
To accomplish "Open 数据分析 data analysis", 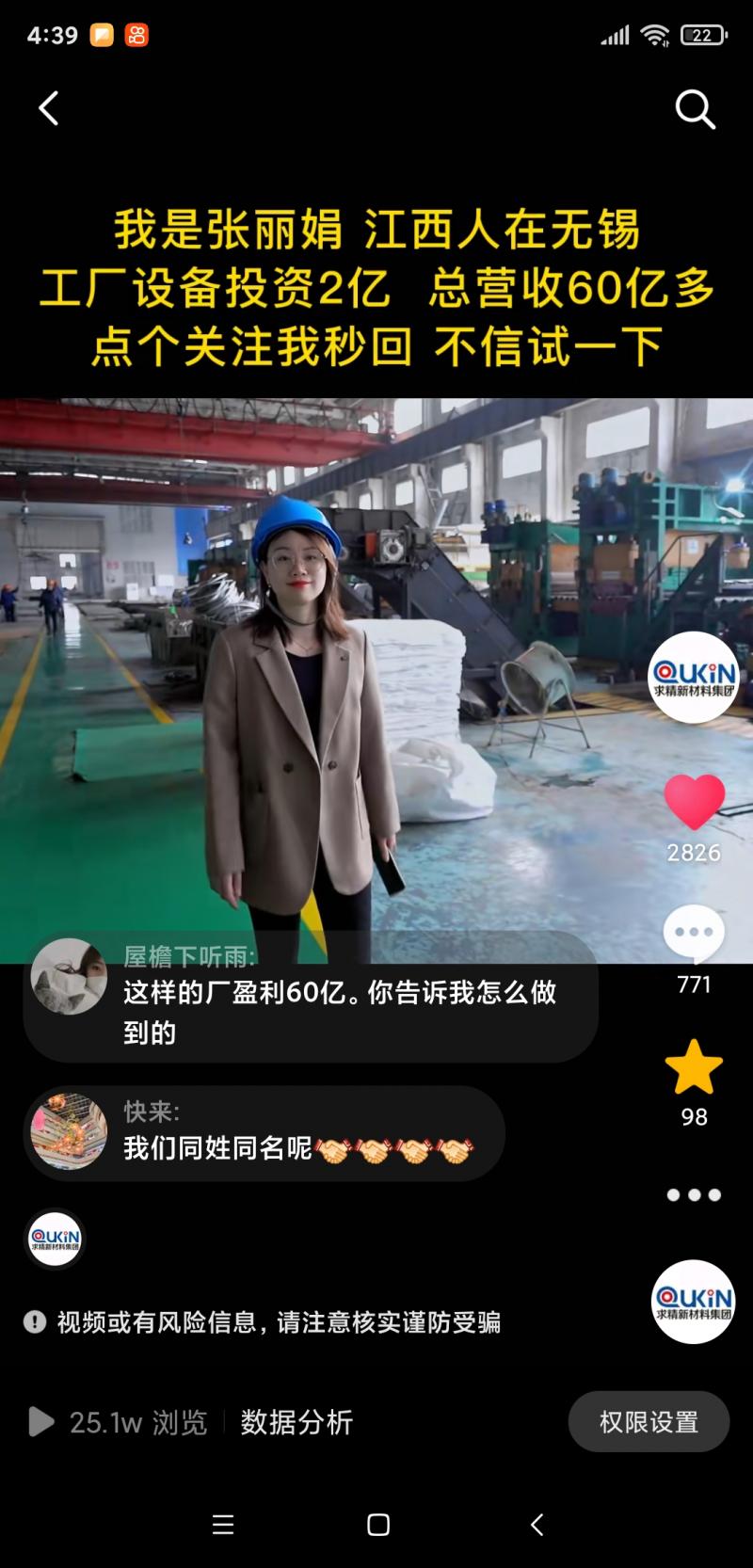I will 296,1422.
